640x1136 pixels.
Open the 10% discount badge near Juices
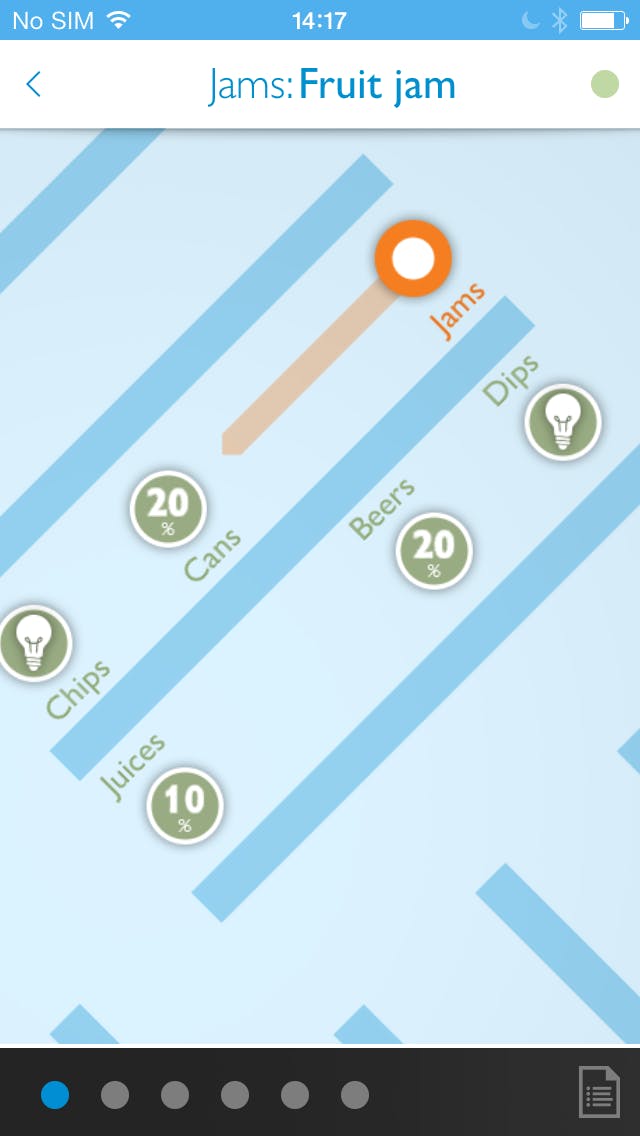click(185, 805)
